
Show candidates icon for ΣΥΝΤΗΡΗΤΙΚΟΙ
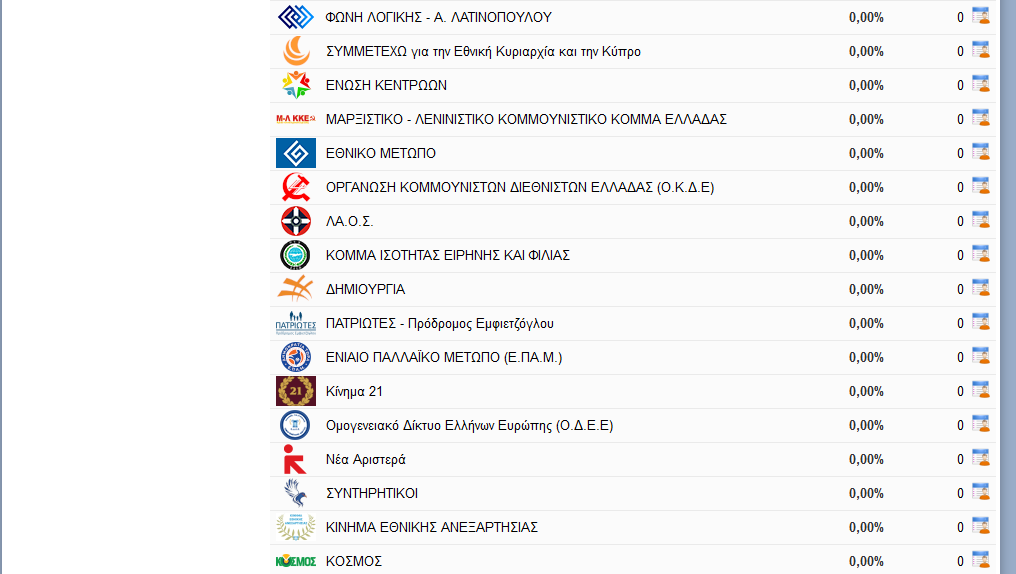(980, 492)
